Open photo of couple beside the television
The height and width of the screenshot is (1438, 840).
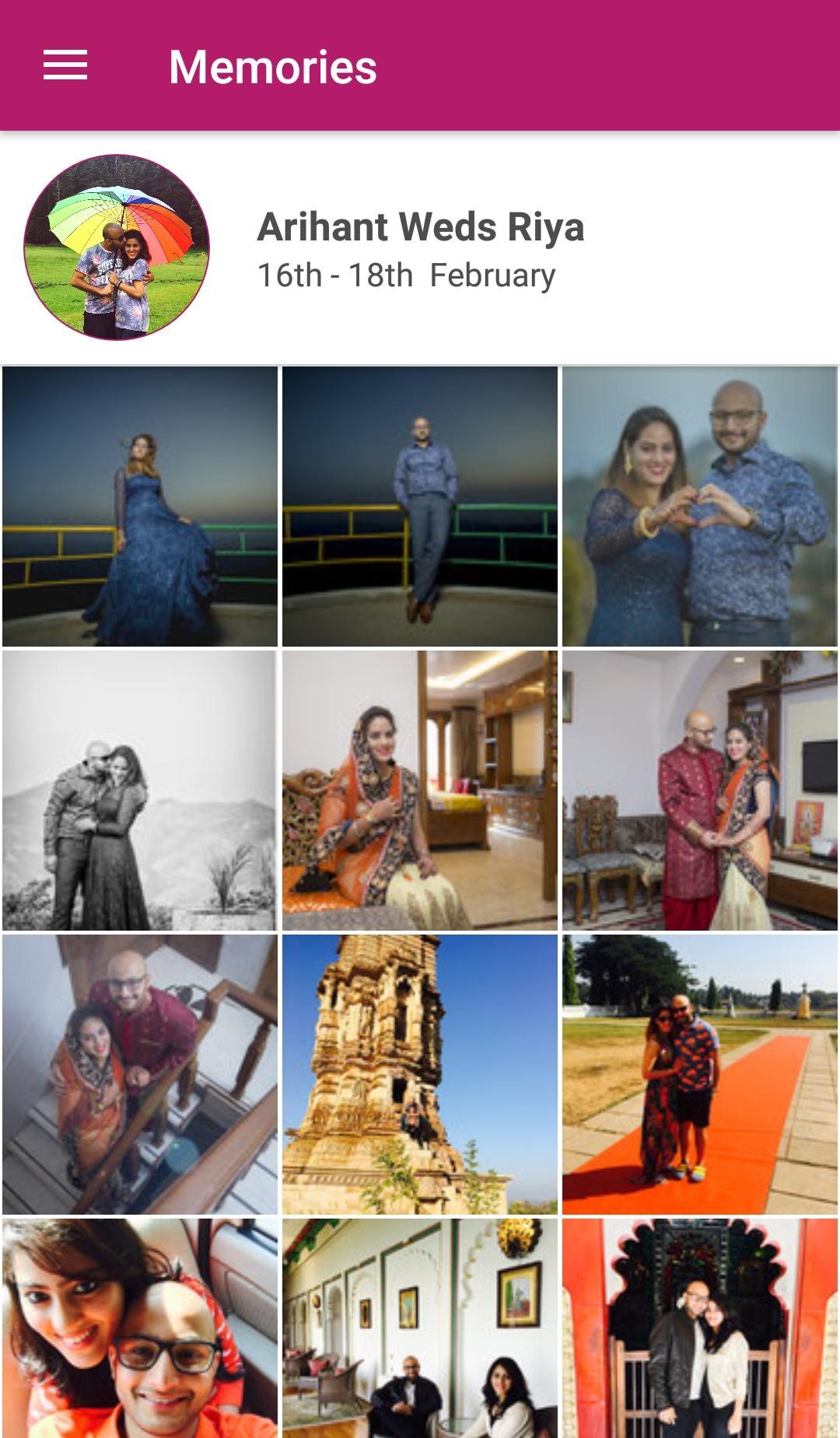tap(700, 791)
